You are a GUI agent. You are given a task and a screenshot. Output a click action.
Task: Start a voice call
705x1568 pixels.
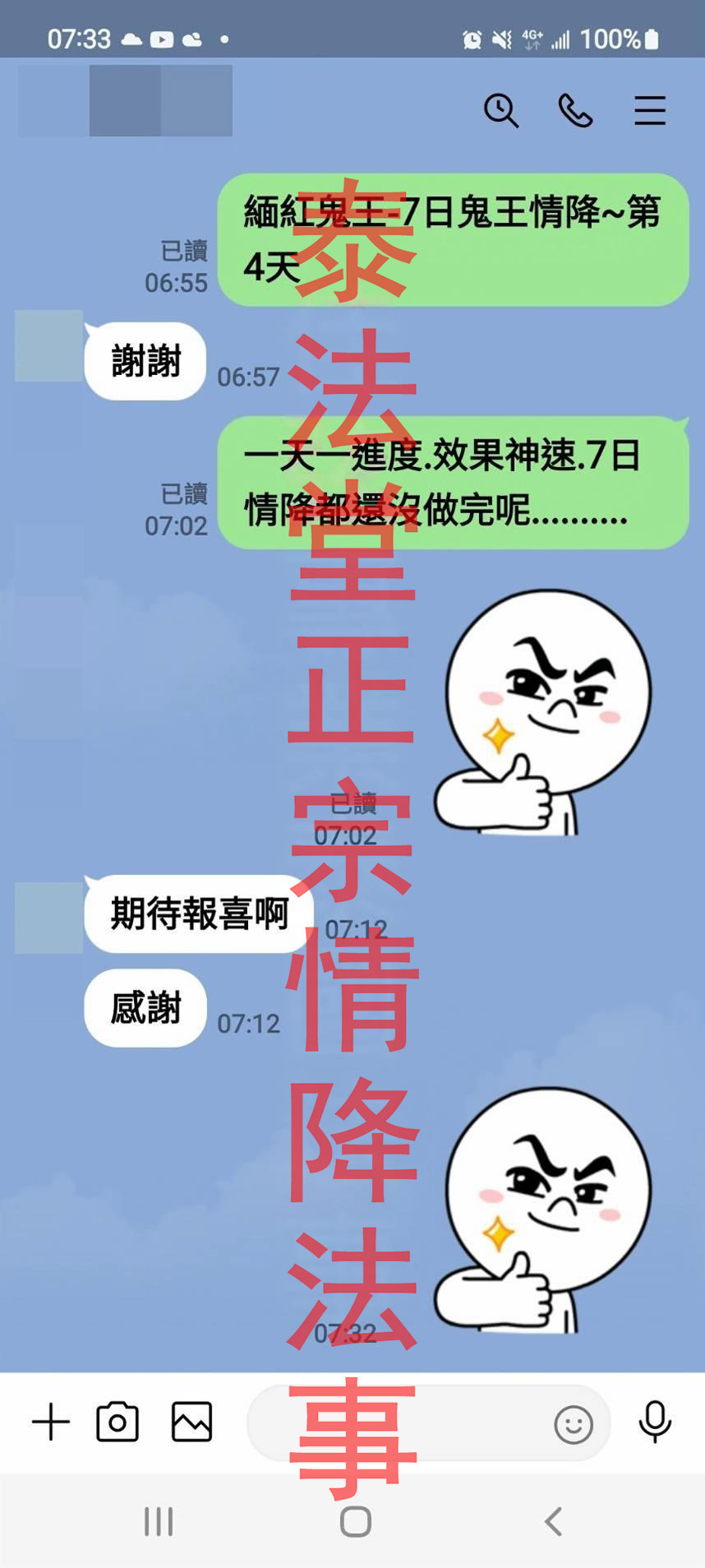click(x=575, y=110)
